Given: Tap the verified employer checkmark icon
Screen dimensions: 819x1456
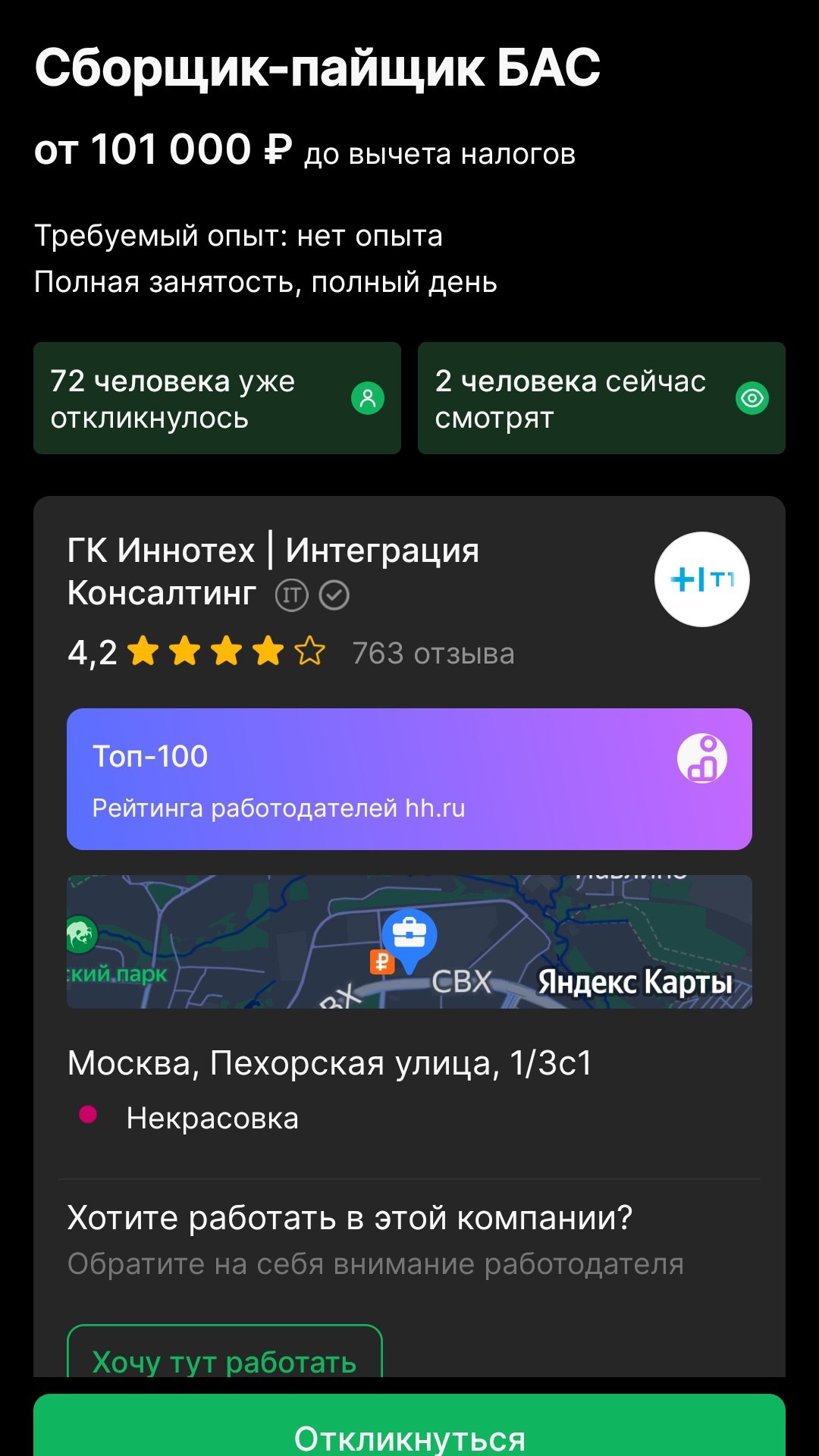Looking at the screenshot, I should point(334,595).
